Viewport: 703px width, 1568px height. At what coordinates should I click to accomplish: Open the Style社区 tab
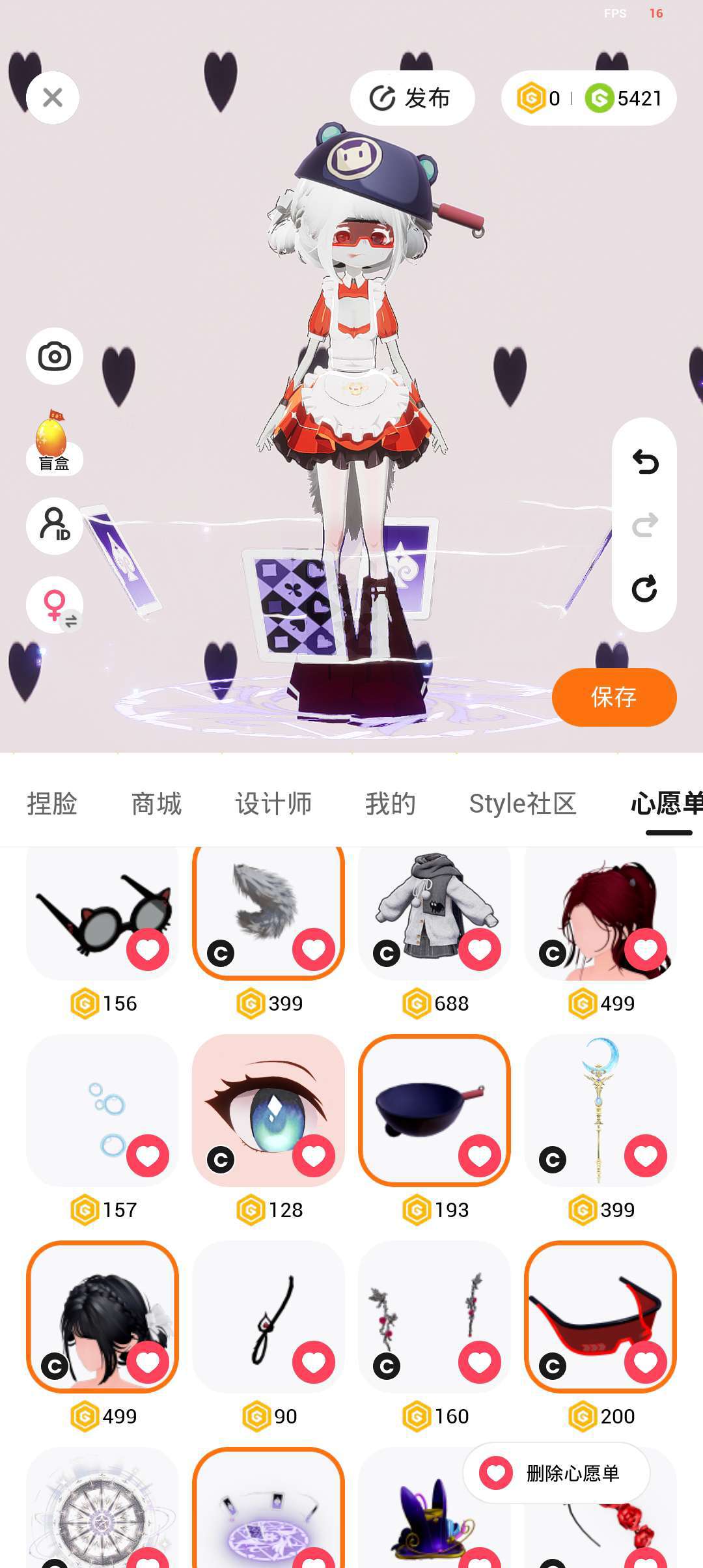[523, 804]
